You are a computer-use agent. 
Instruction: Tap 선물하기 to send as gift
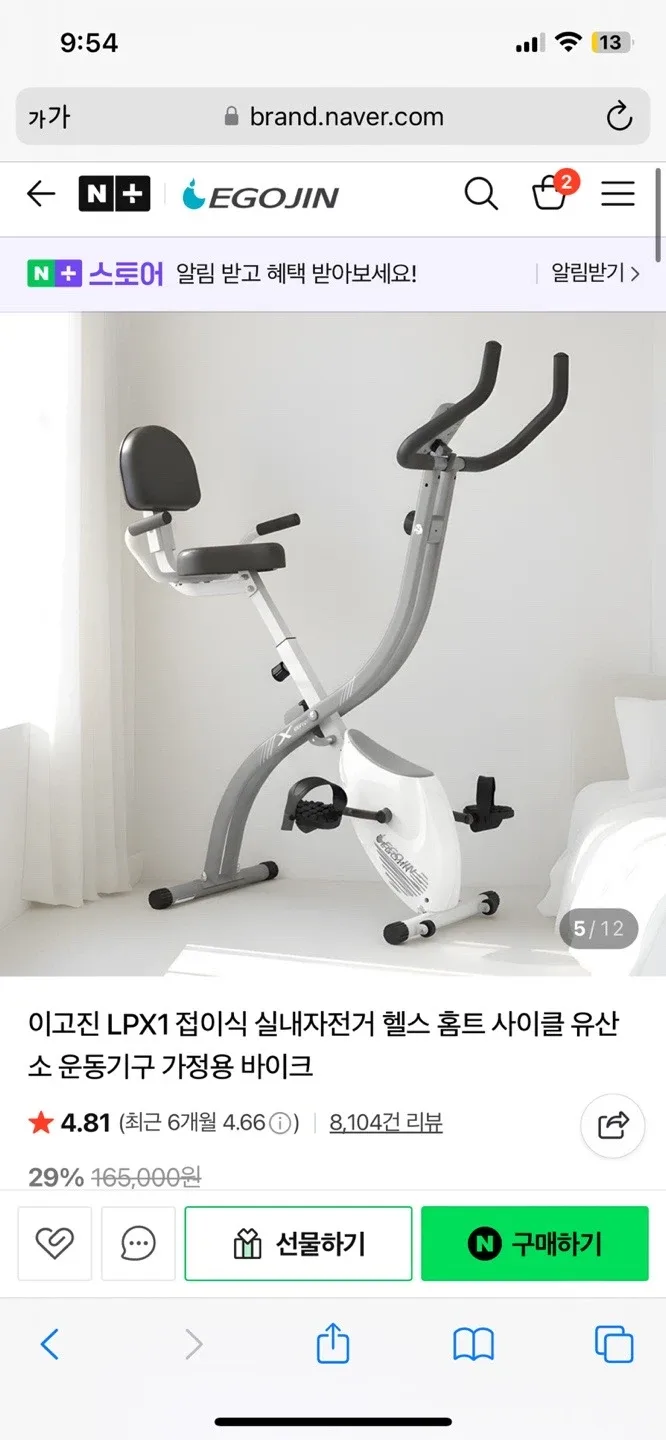(x=298, y=1243)
